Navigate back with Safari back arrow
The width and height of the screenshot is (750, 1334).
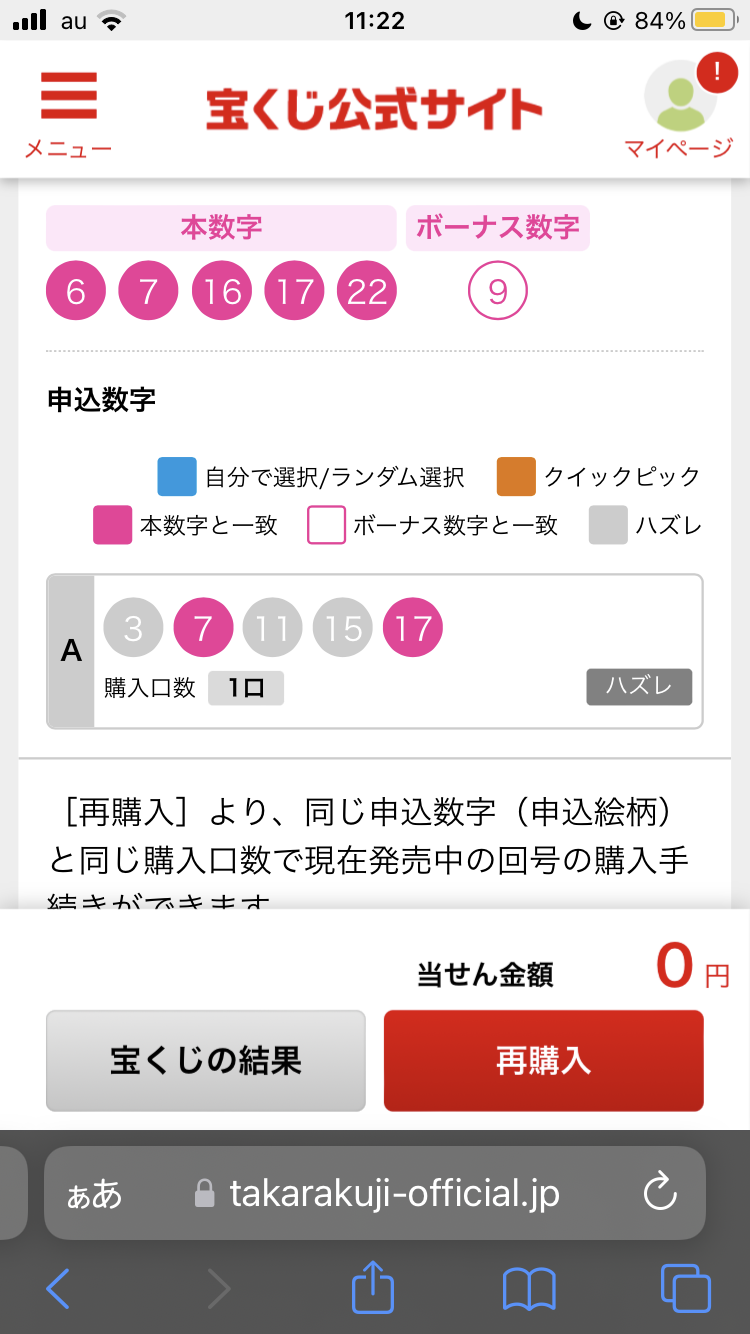tap(57, 1289)
